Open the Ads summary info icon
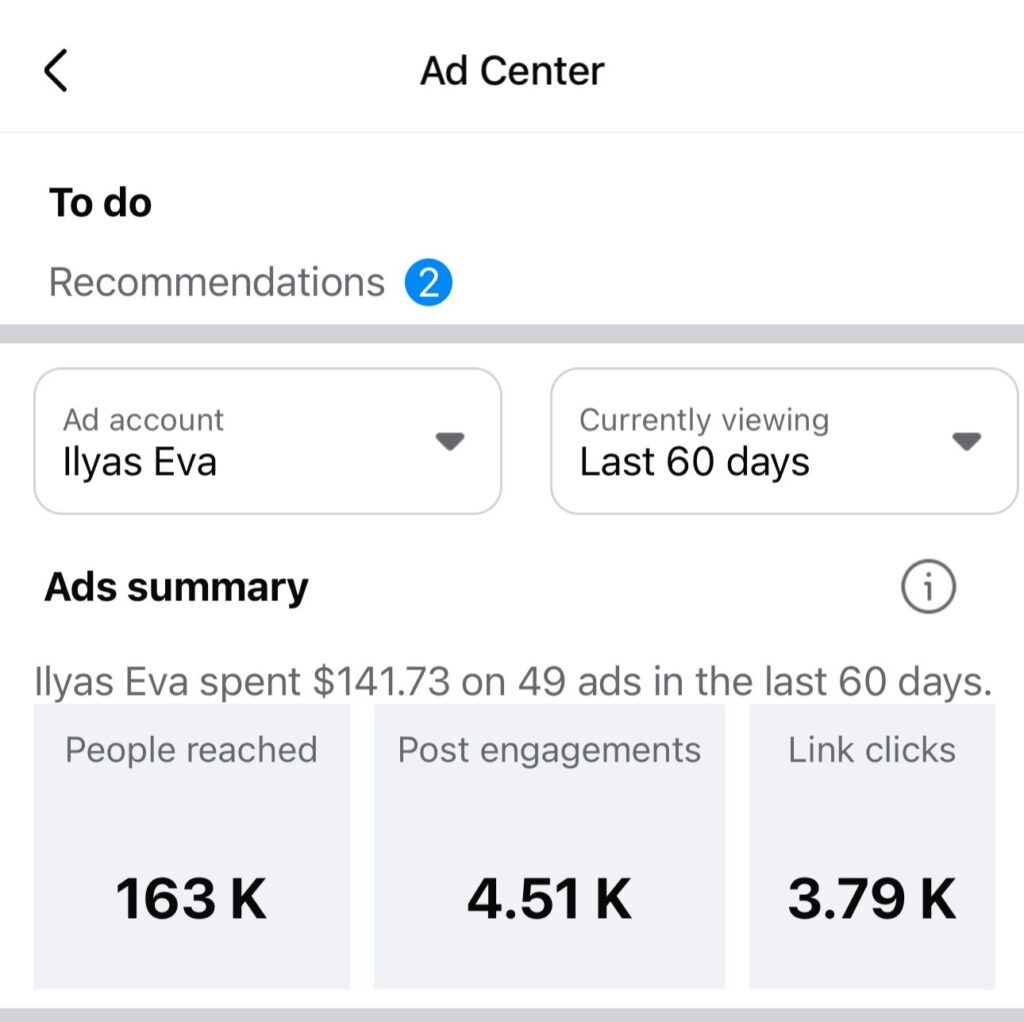 click(x=928, y=589)
